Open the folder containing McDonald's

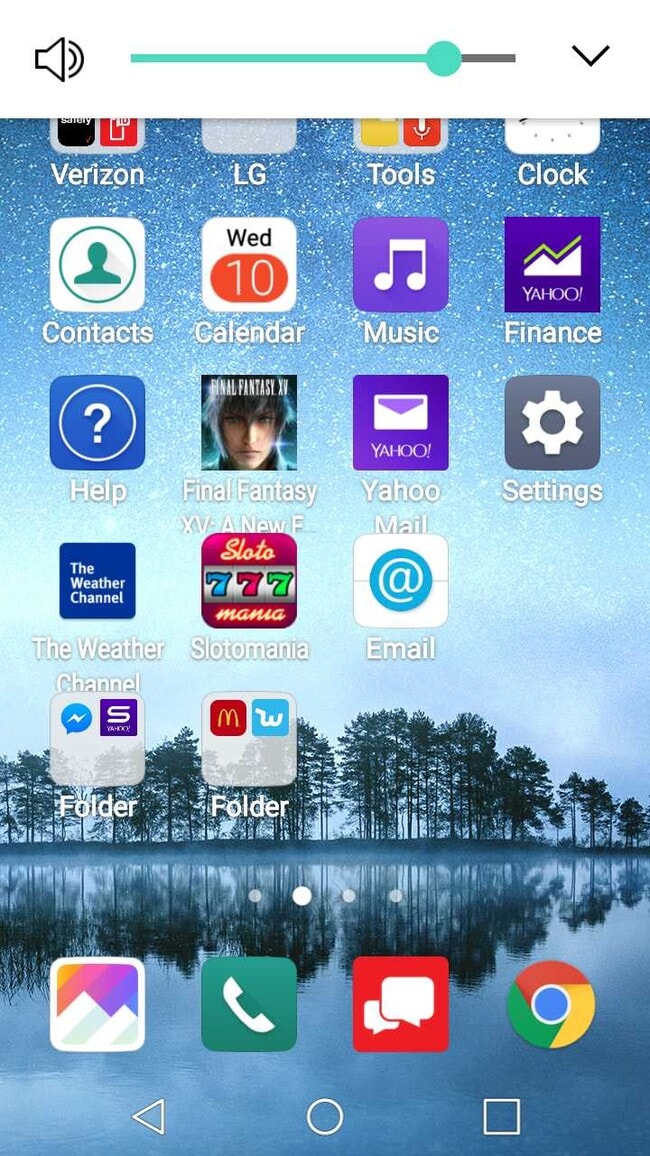pyautogui.click(x=249, y=739)
